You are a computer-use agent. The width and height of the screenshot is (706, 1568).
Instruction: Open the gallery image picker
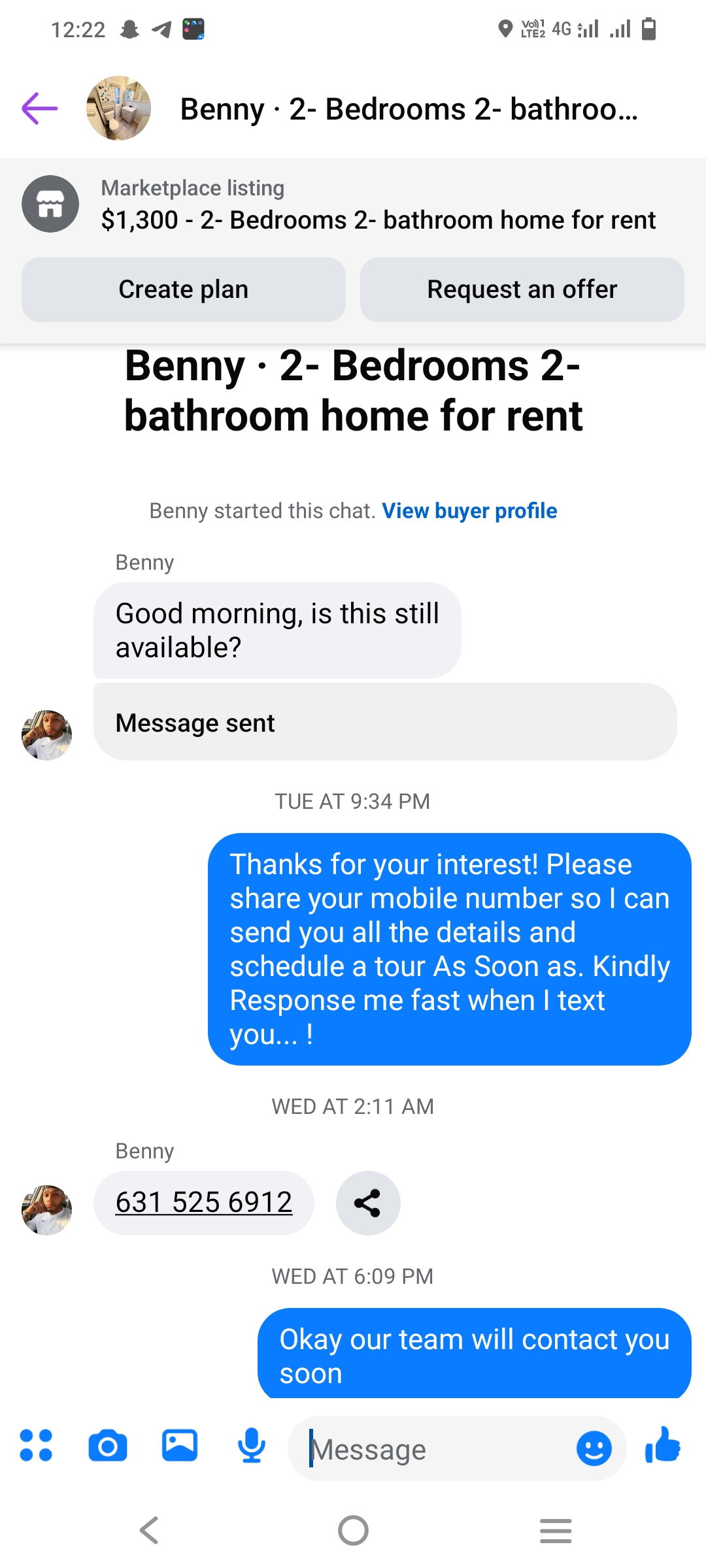tap(180, 1445)
